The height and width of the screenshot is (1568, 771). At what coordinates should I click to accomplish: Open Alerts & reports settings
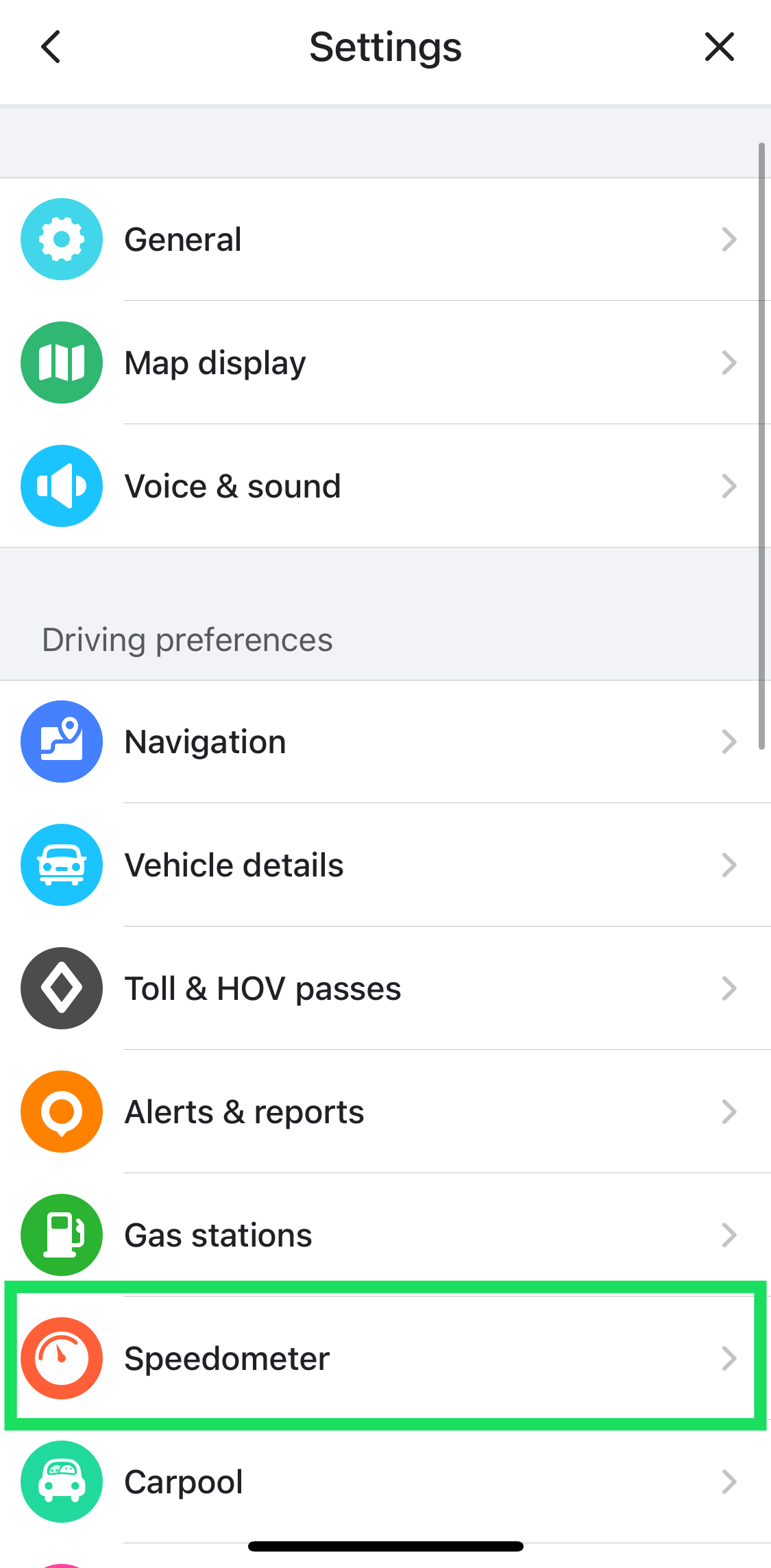coord(384,1112)
